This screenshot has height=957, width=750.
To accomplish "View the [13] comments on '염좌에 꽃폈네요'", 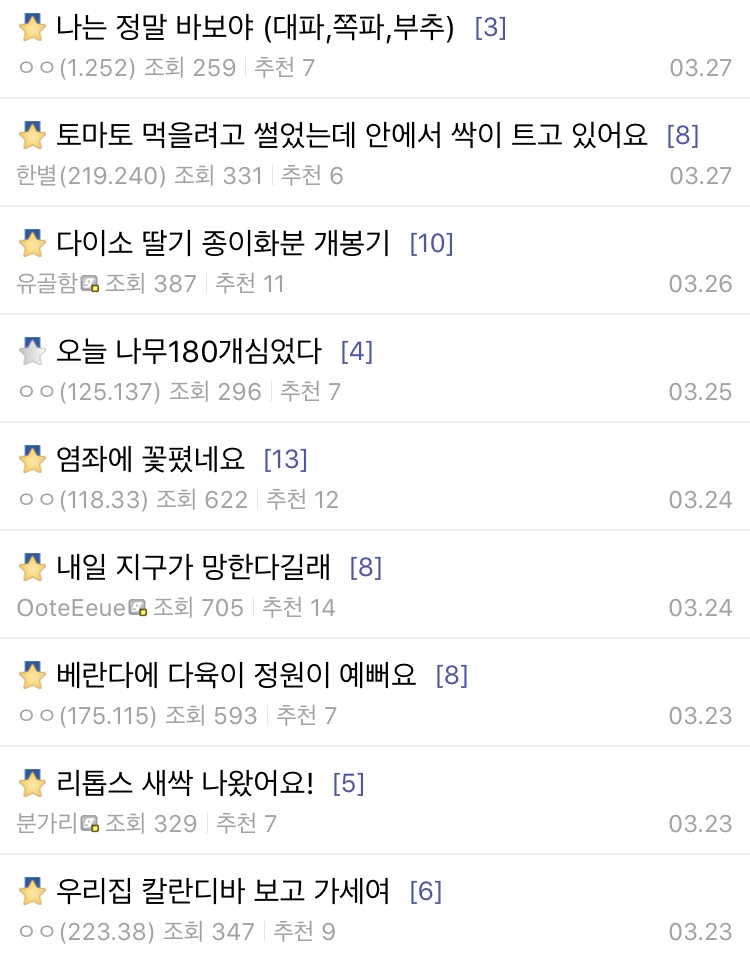I will (286, 460).
